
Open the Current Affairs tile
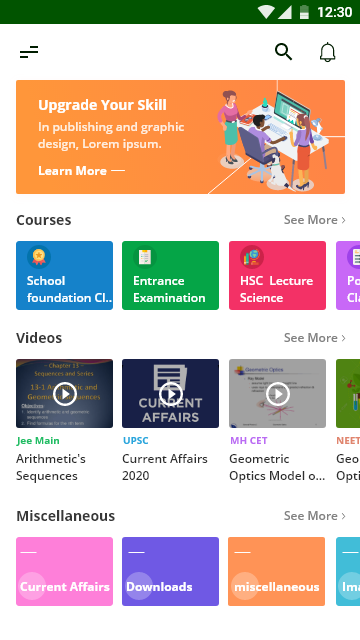pos(64,571)
